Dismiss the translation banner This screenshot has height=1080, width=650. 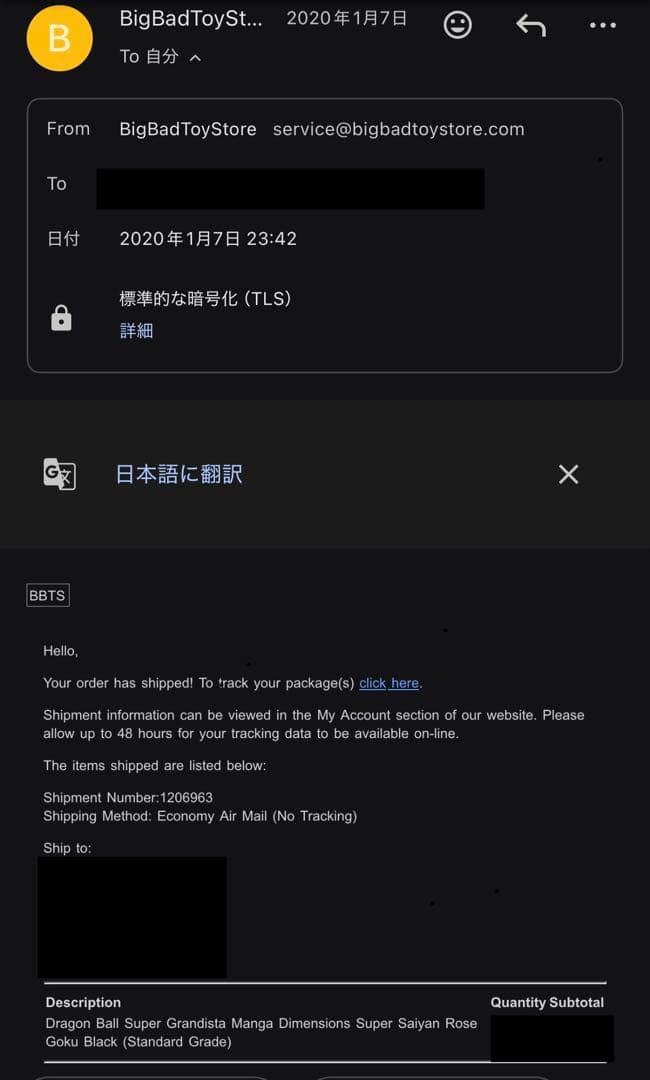568,474
